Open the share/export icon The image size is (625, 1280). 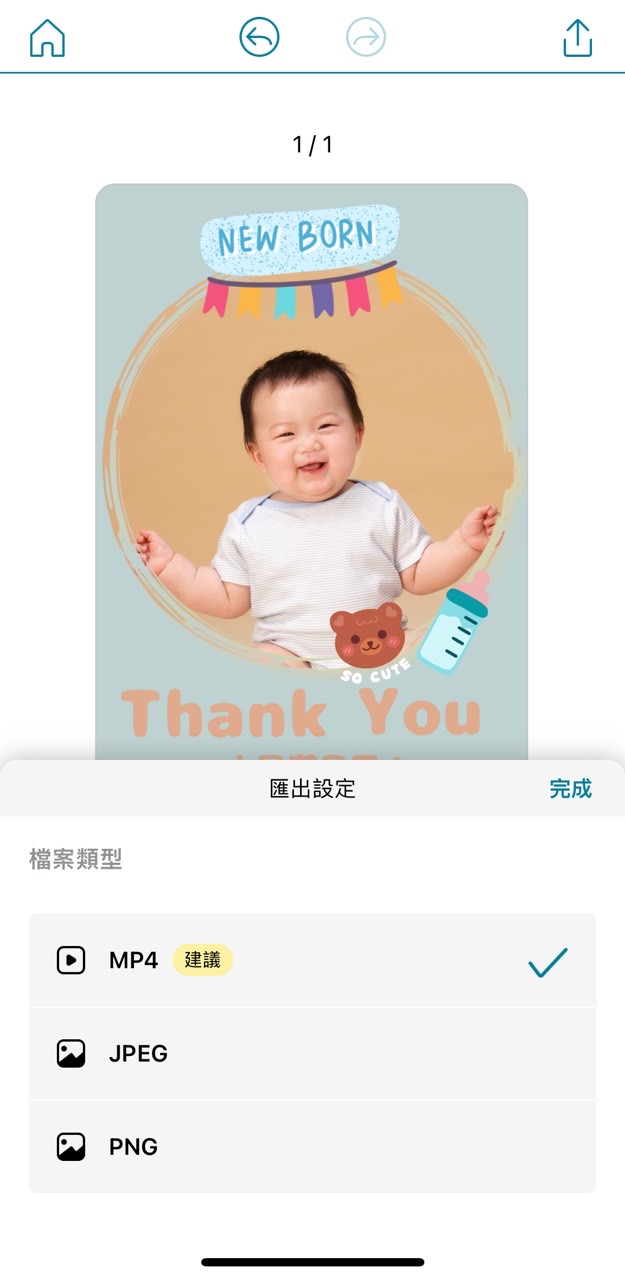(x=577, y=39)
